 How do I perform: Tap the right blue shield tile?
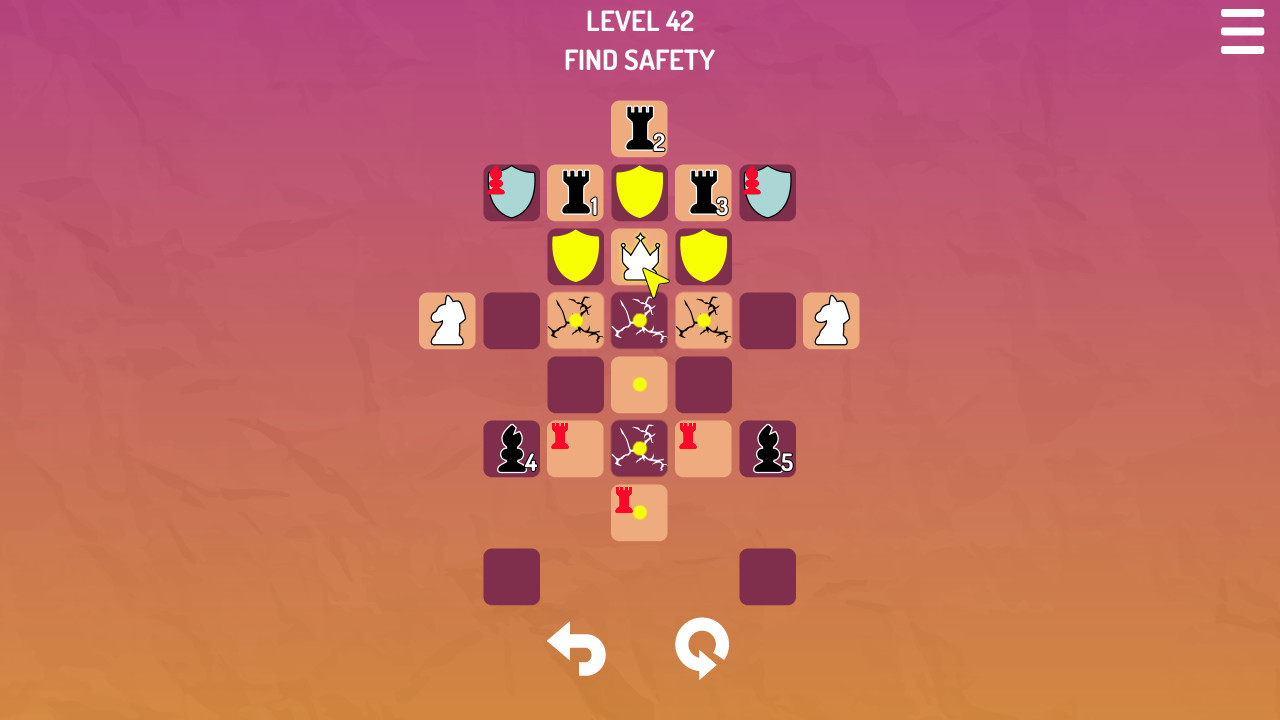tap(767, 193)
